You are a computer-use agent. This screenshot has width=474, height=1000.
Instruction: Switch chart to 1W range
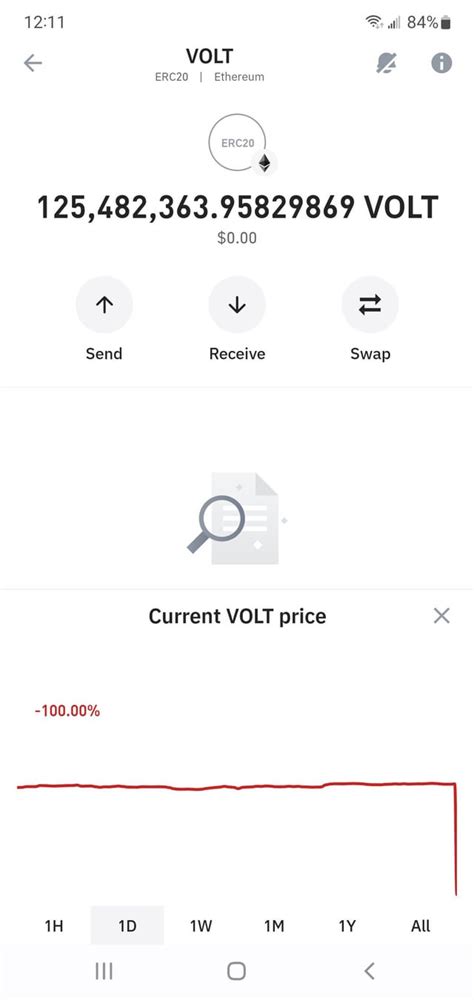pos(201,925)
